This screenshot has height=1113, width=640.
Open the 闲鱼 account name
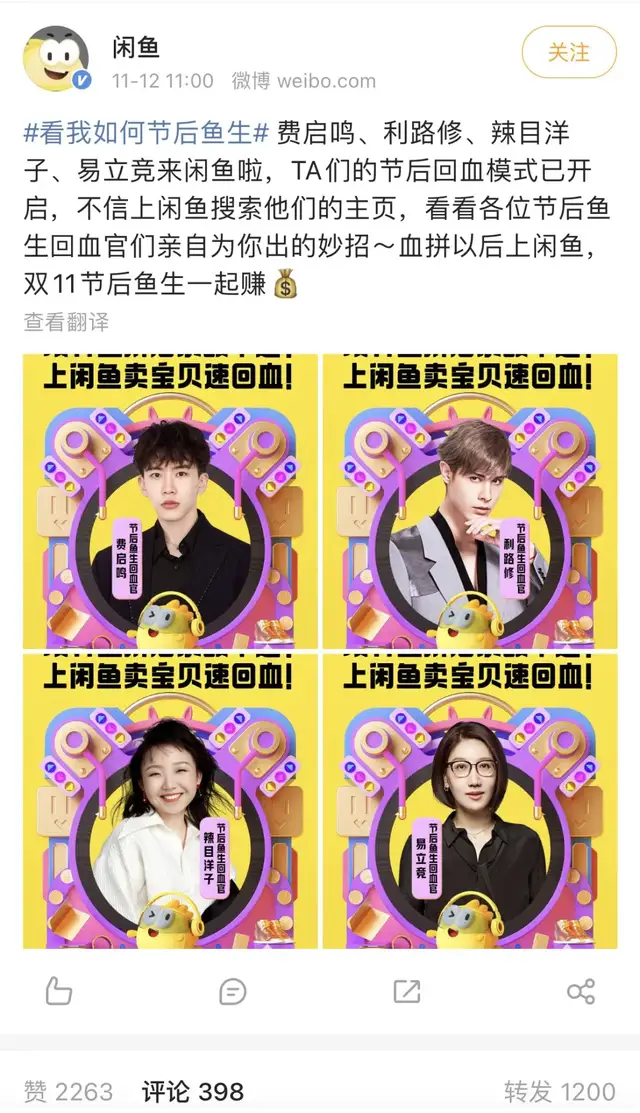point(136,46)
